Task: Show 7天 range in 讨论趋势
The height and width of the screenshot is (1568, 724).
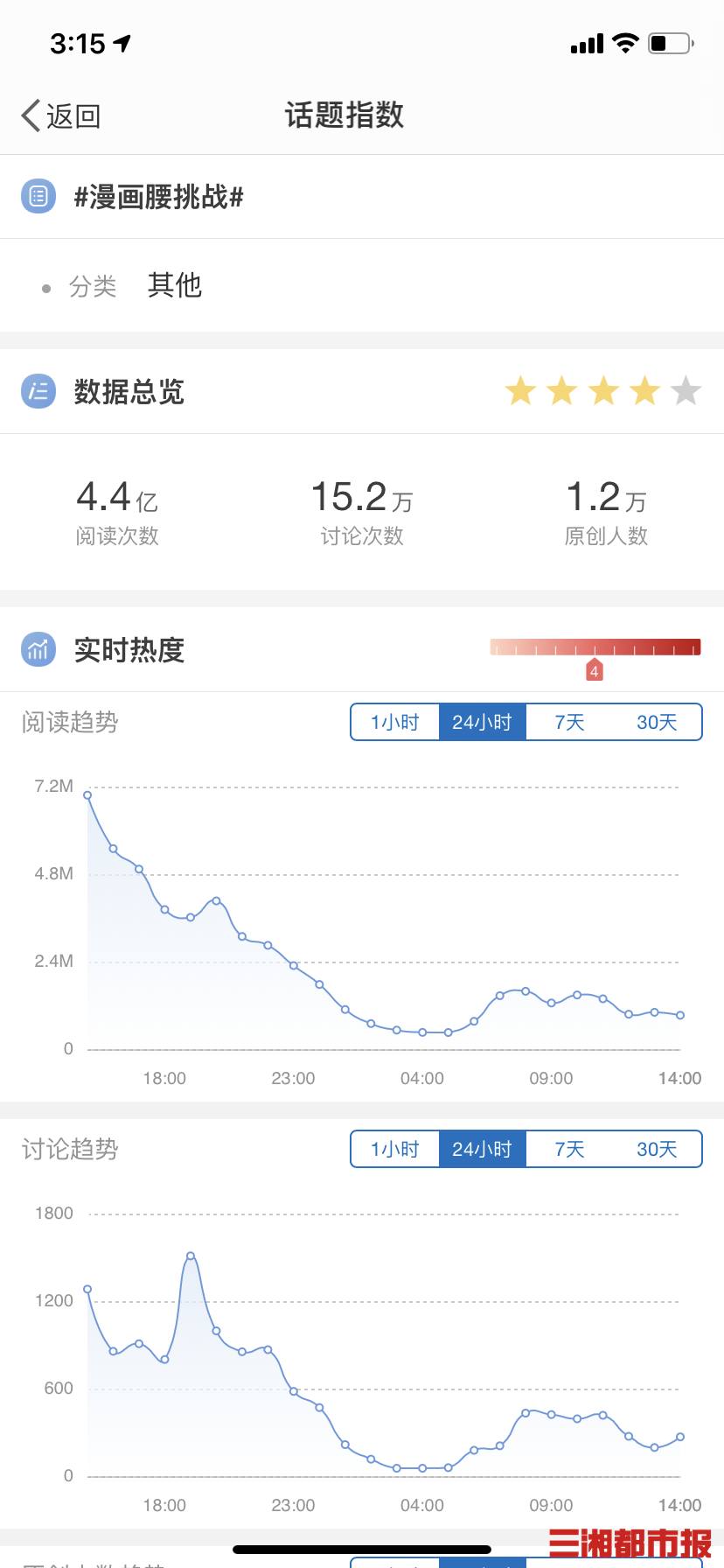Action: [x=569, y=1149]
